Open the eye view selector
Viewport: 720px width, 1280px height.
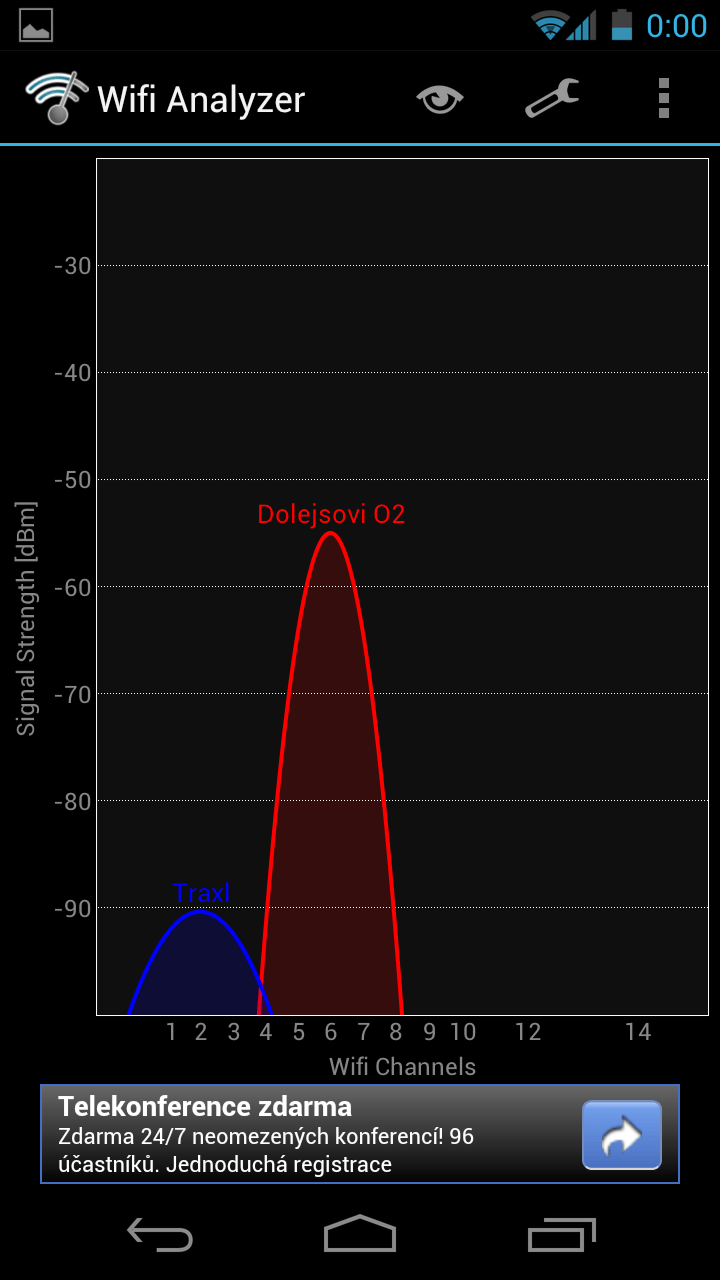440,99
